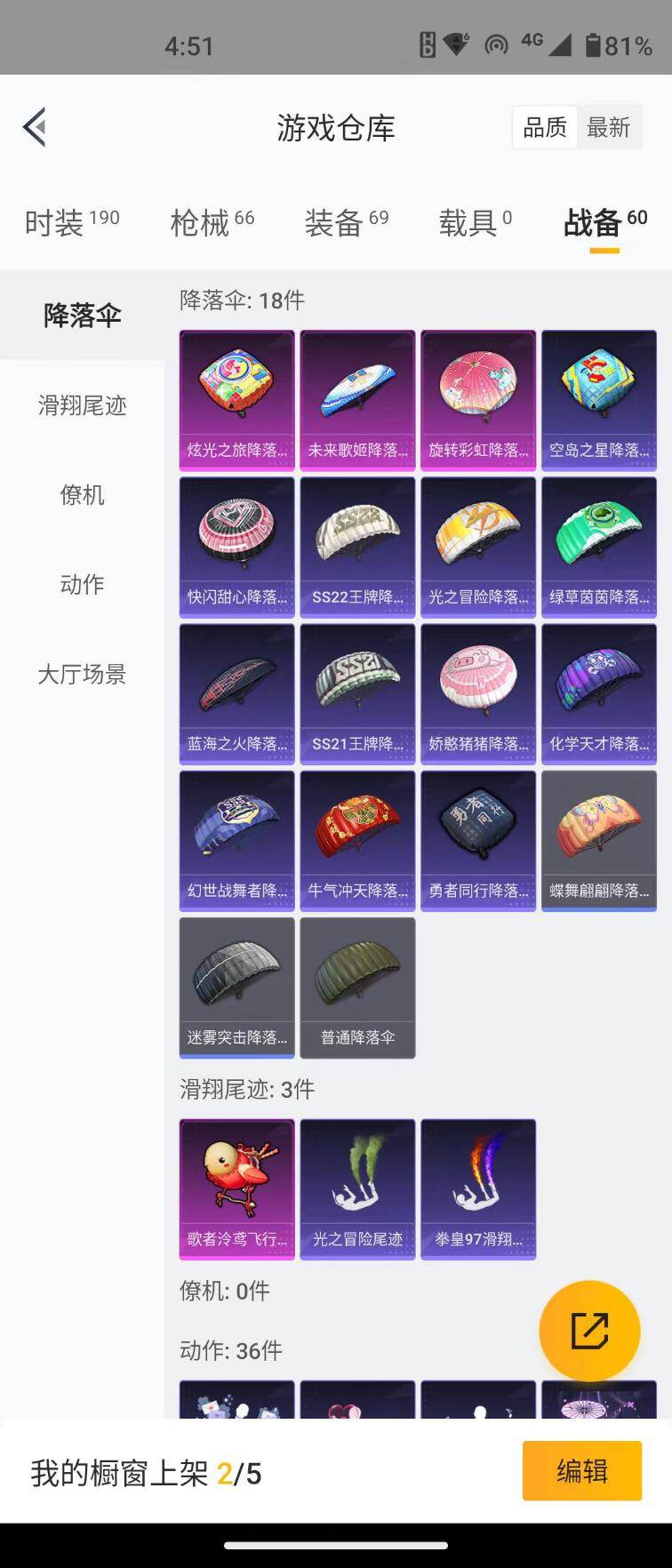Open the 载具 category tab
The width and height of the screenshot is (672, 1568).
(x=469, y=222)
